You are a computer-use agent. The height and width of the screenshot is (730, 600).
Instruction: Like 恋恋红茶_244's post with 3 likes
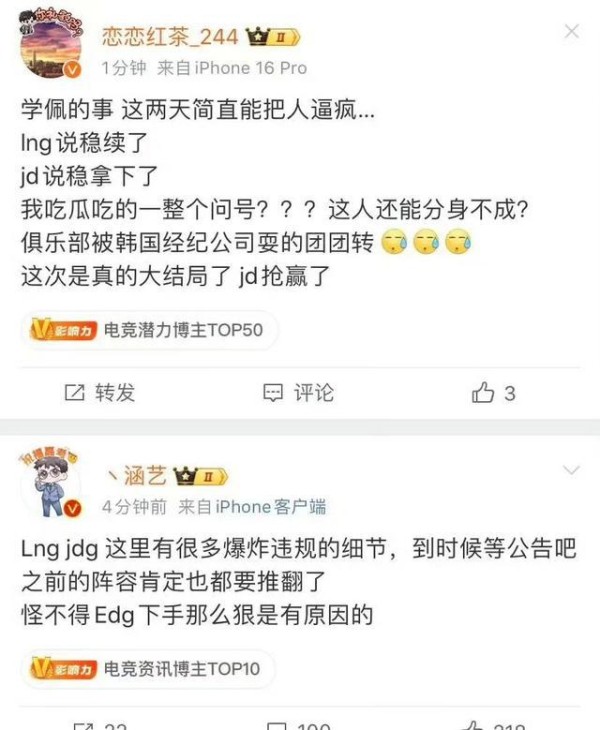tap(494, 393)
